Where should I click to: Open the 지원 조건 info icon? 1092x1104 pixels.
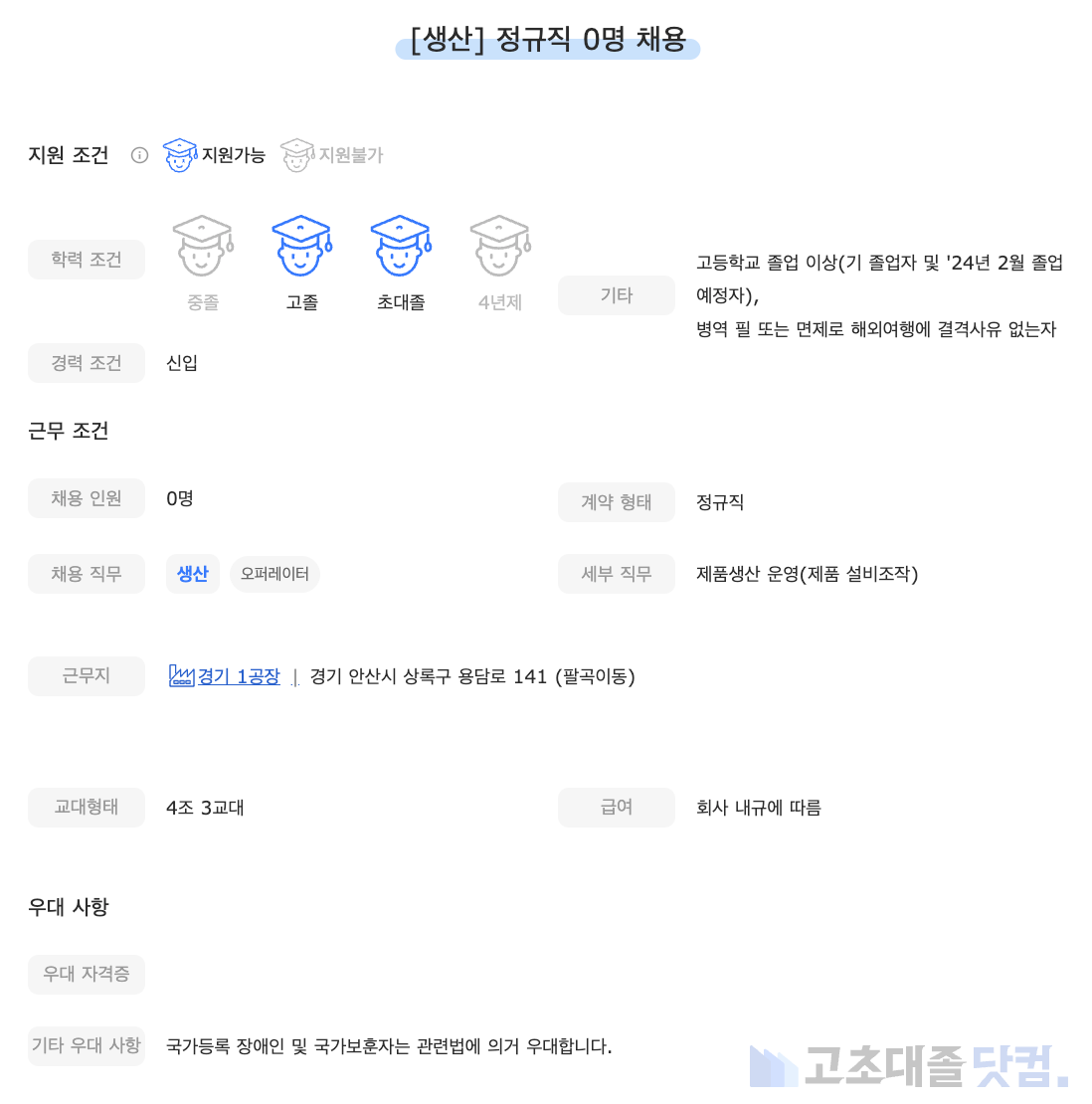[140, 155]
